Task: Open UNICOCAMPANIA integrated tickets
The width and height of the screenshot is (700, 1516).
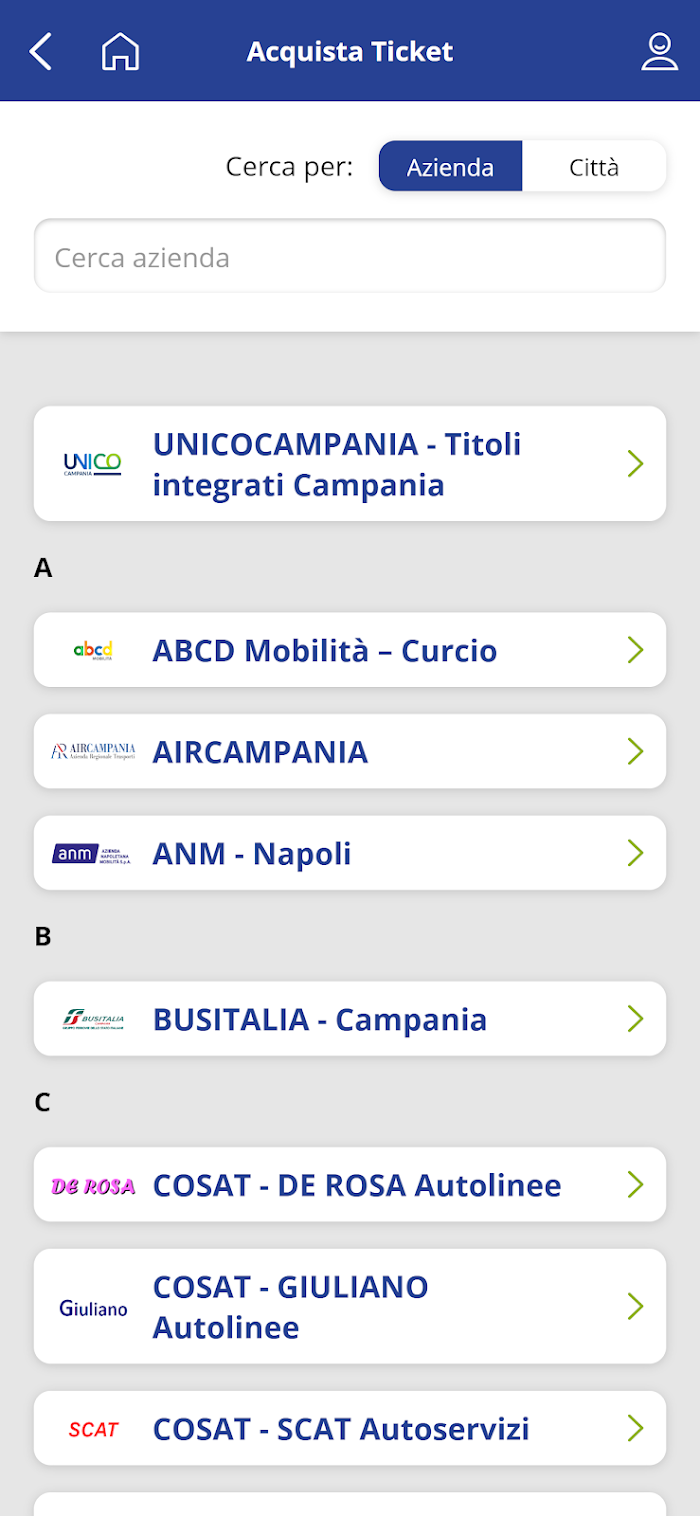Action: click(x=350, y=464)
